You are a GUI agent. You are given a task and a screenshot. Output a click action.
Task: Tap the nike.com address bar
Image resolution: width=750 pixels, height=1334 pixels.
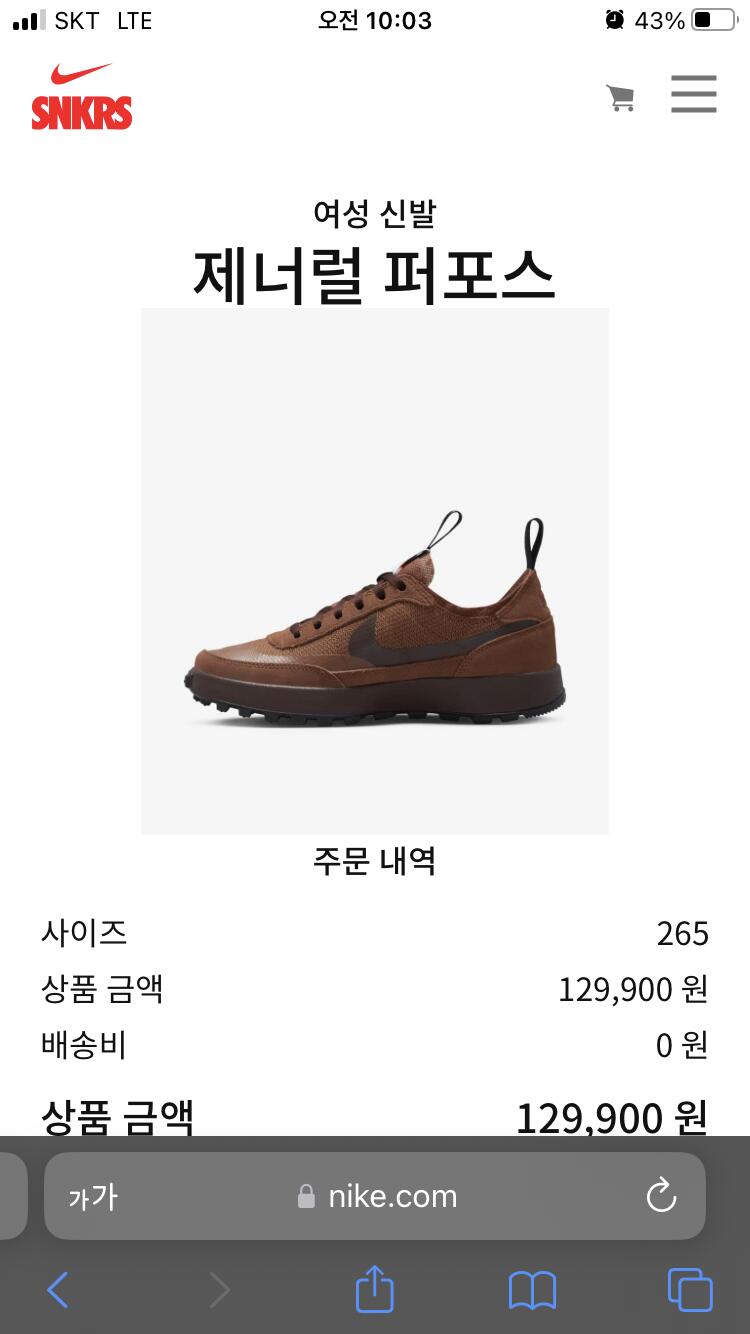coord(378,1196)
